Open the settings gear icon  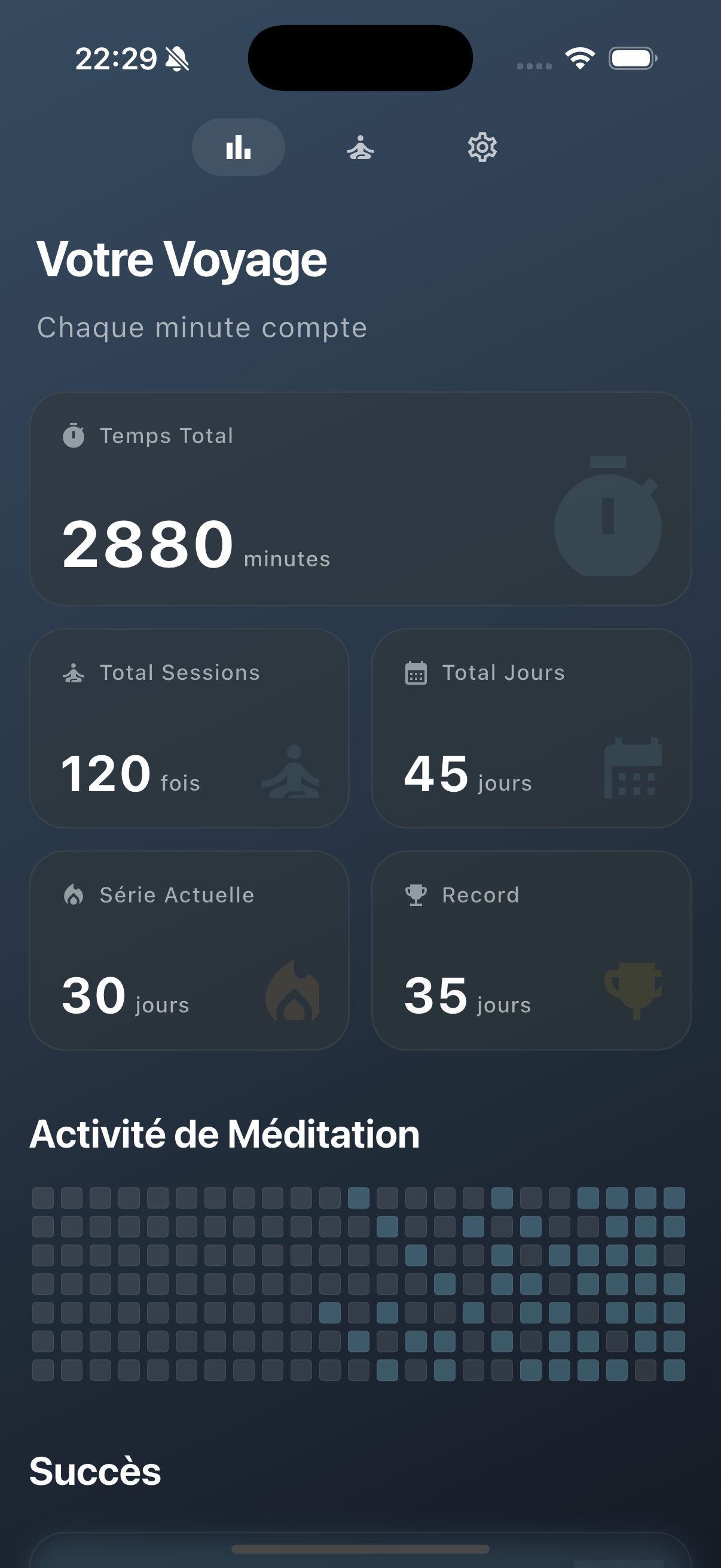(x=481, y=147)
